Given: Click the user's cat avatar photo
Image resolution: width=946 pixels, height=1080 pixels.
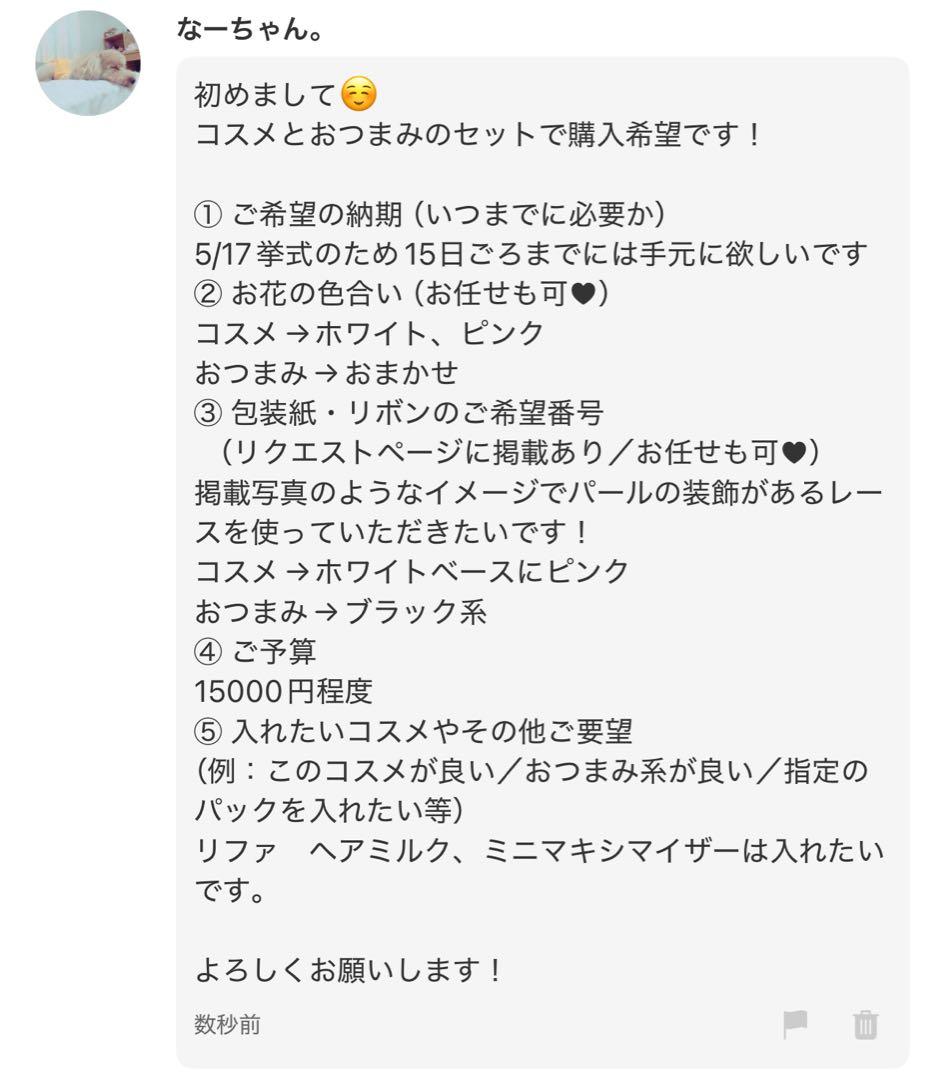Looking at the screenshot, I should [x=85, y=63].
